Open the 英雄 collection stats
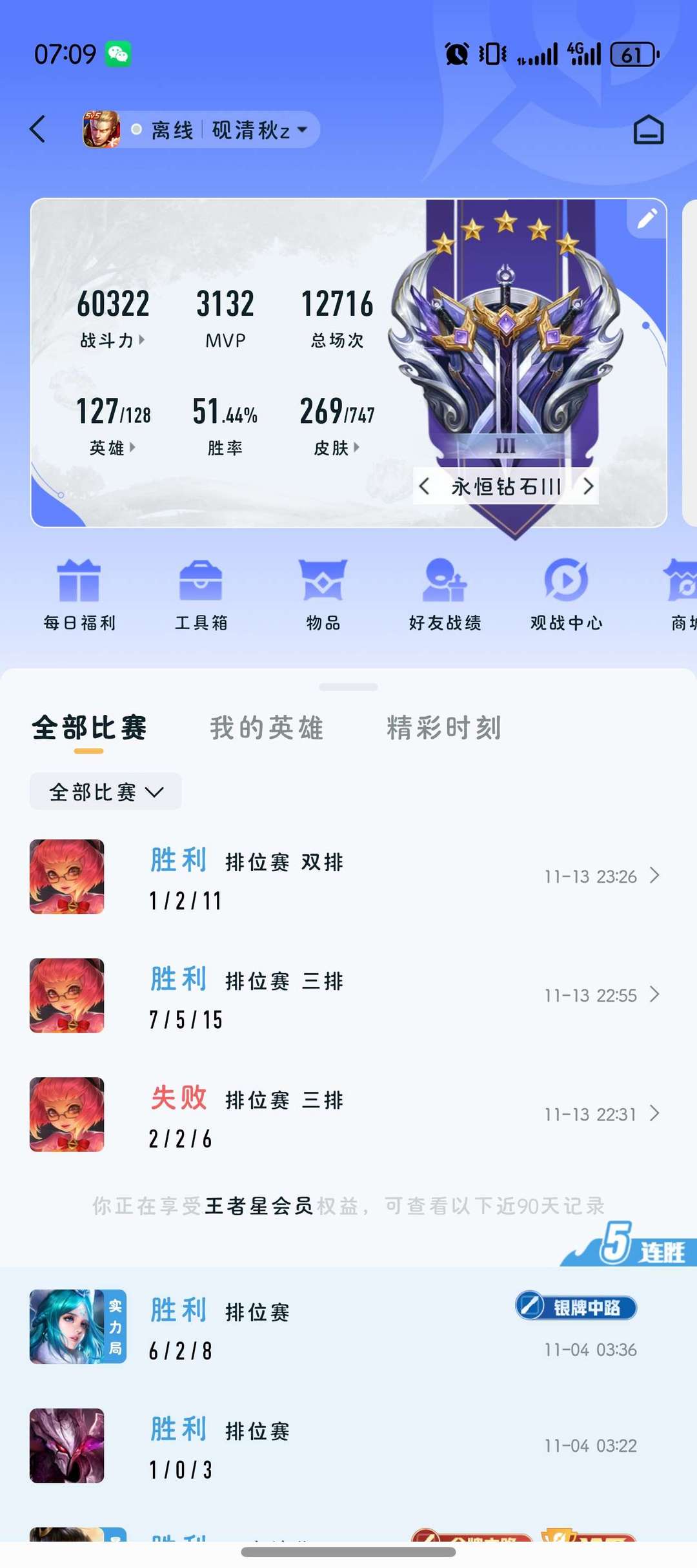This screenshot has height=1568, width=697. 112,447
